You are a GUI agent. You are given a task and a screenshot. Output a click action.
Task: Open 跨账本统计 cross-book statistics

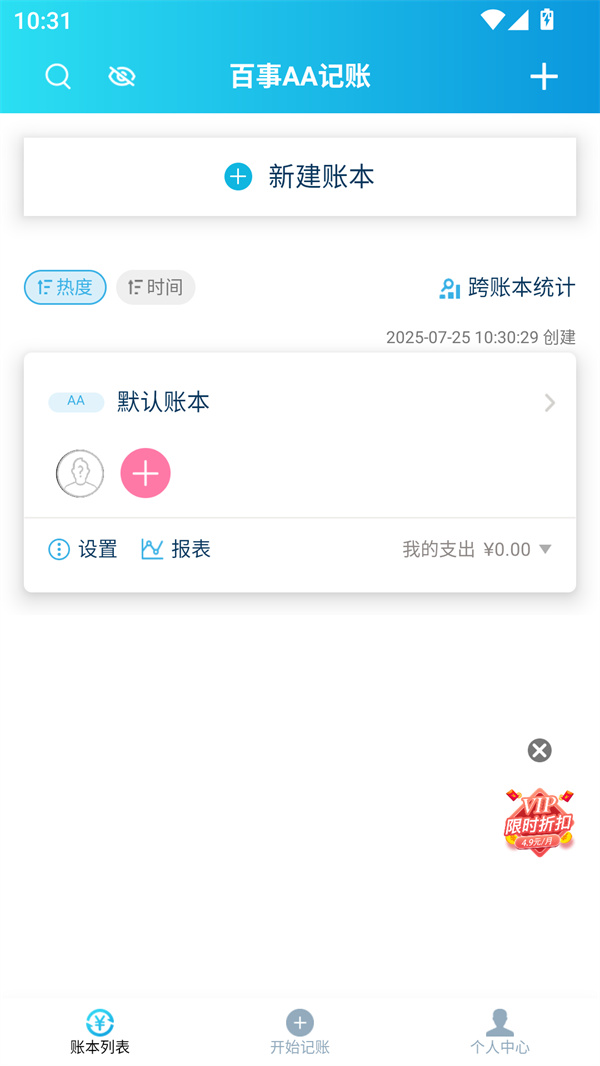click(x=507, y=288)
